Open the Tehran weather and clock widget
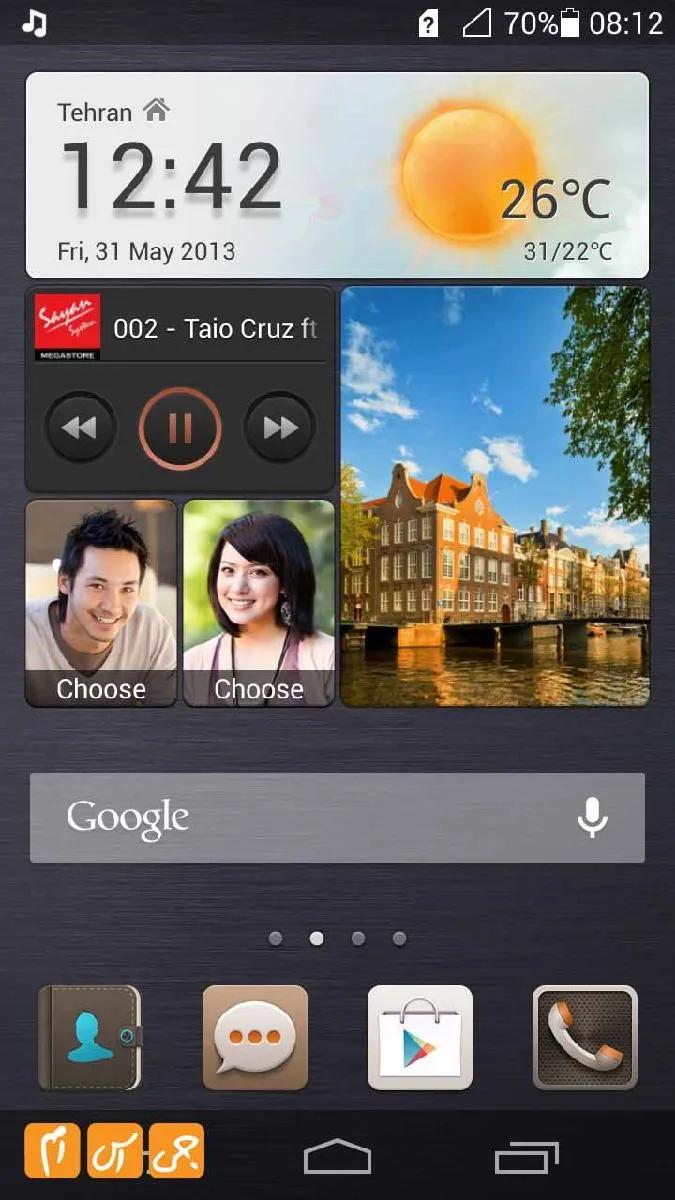This screenshot has height=1200, width=675. 337,176
